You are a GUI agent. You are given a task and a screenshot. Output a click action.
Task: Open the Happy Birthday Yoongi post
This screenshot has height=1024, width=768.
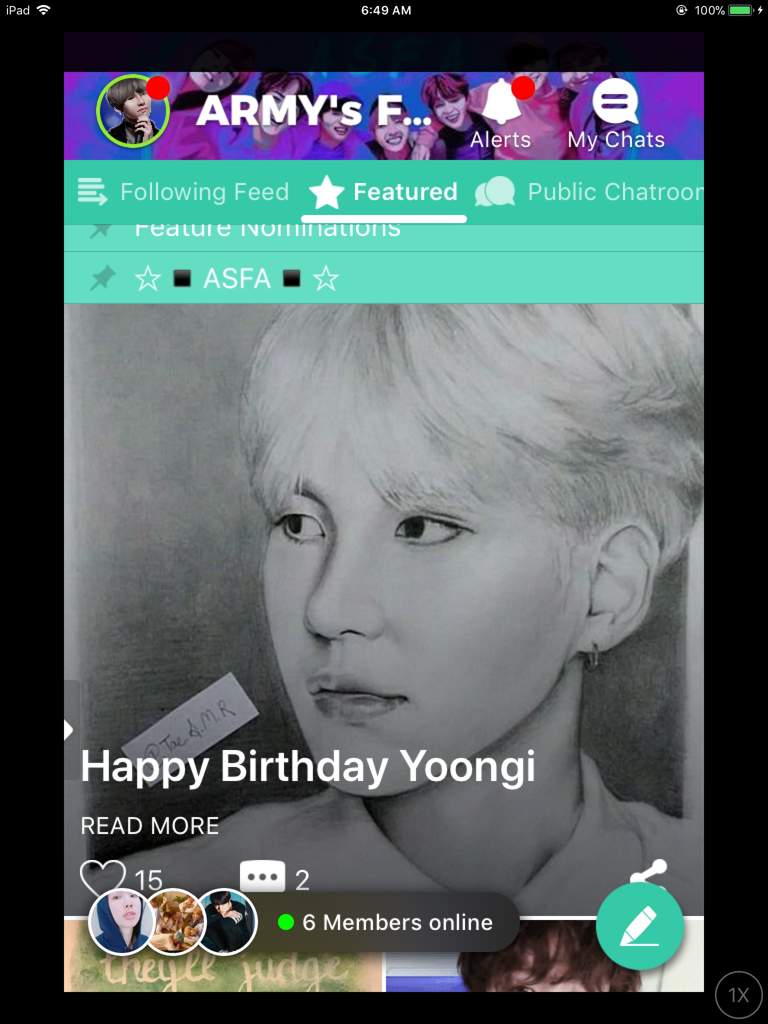point(308,766)
